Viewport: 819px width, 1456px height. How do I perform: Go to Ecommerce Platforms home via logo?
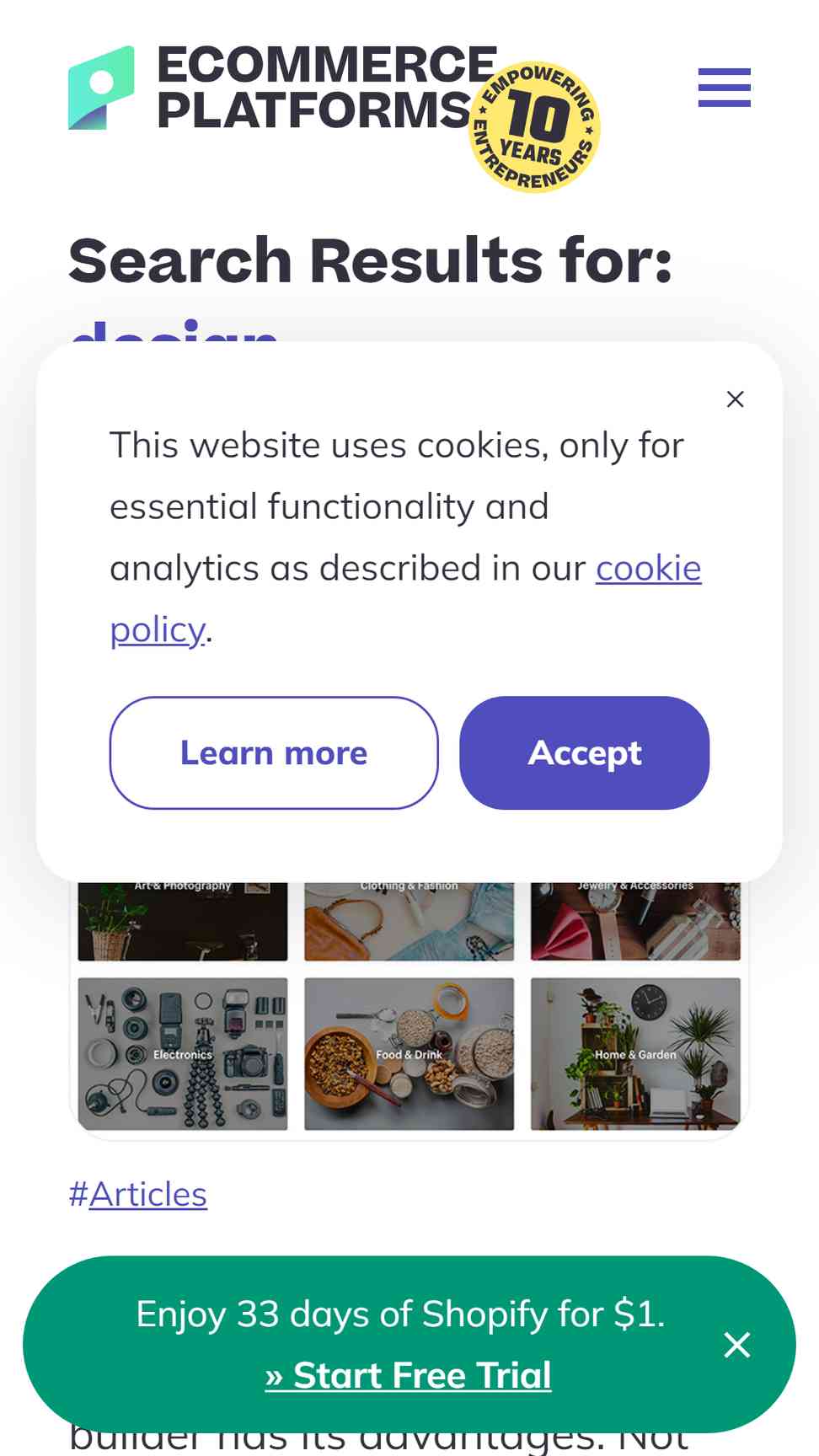click(334, 118)
